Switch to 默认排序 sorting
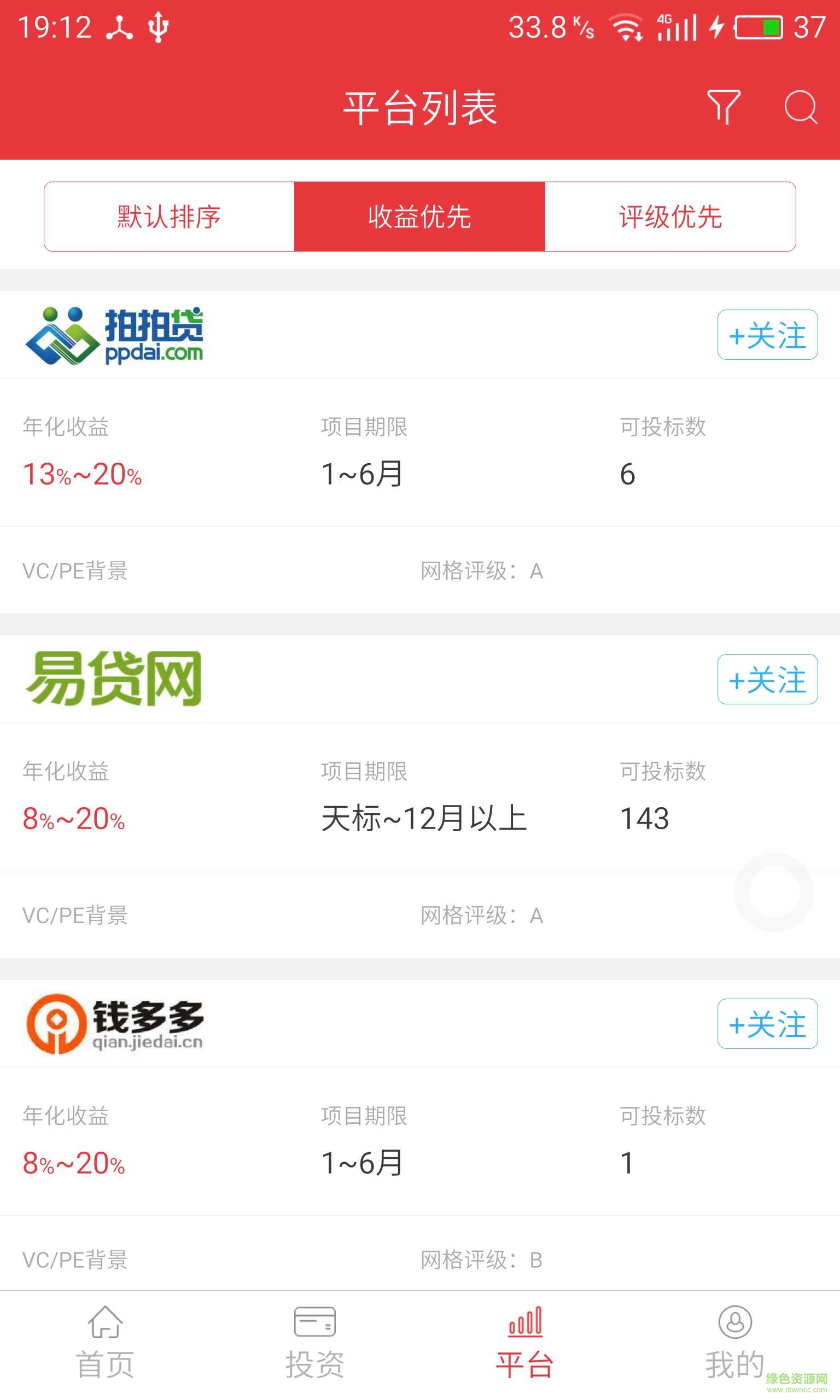The image size is (840, 1400). coord(169,217)
